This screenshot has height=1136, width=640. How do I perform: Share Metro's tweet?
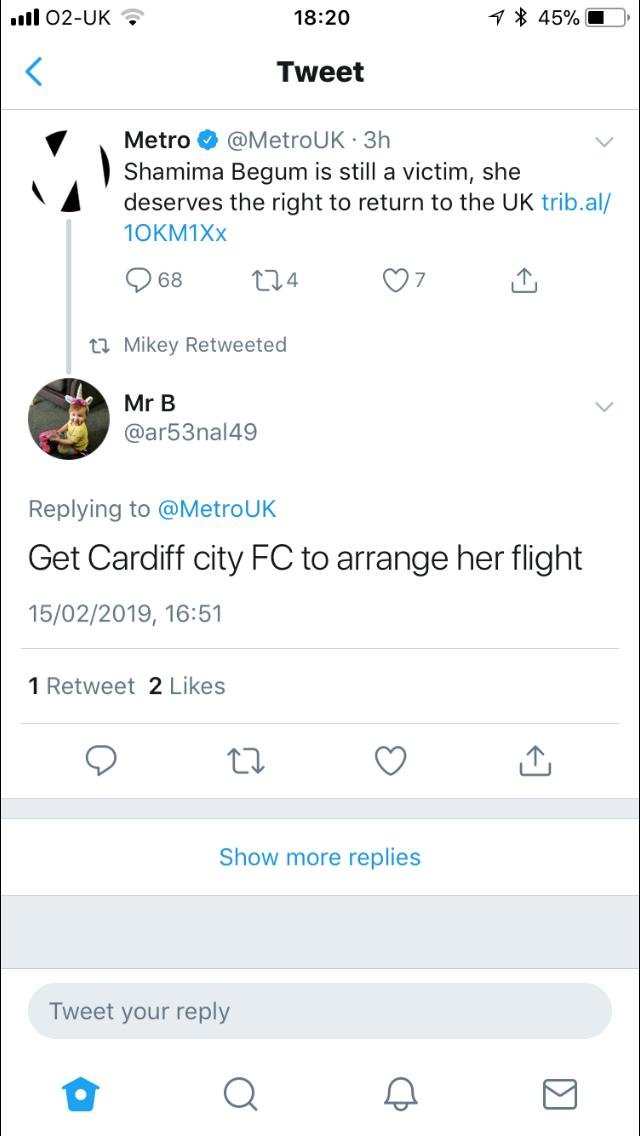pos(524,280)
